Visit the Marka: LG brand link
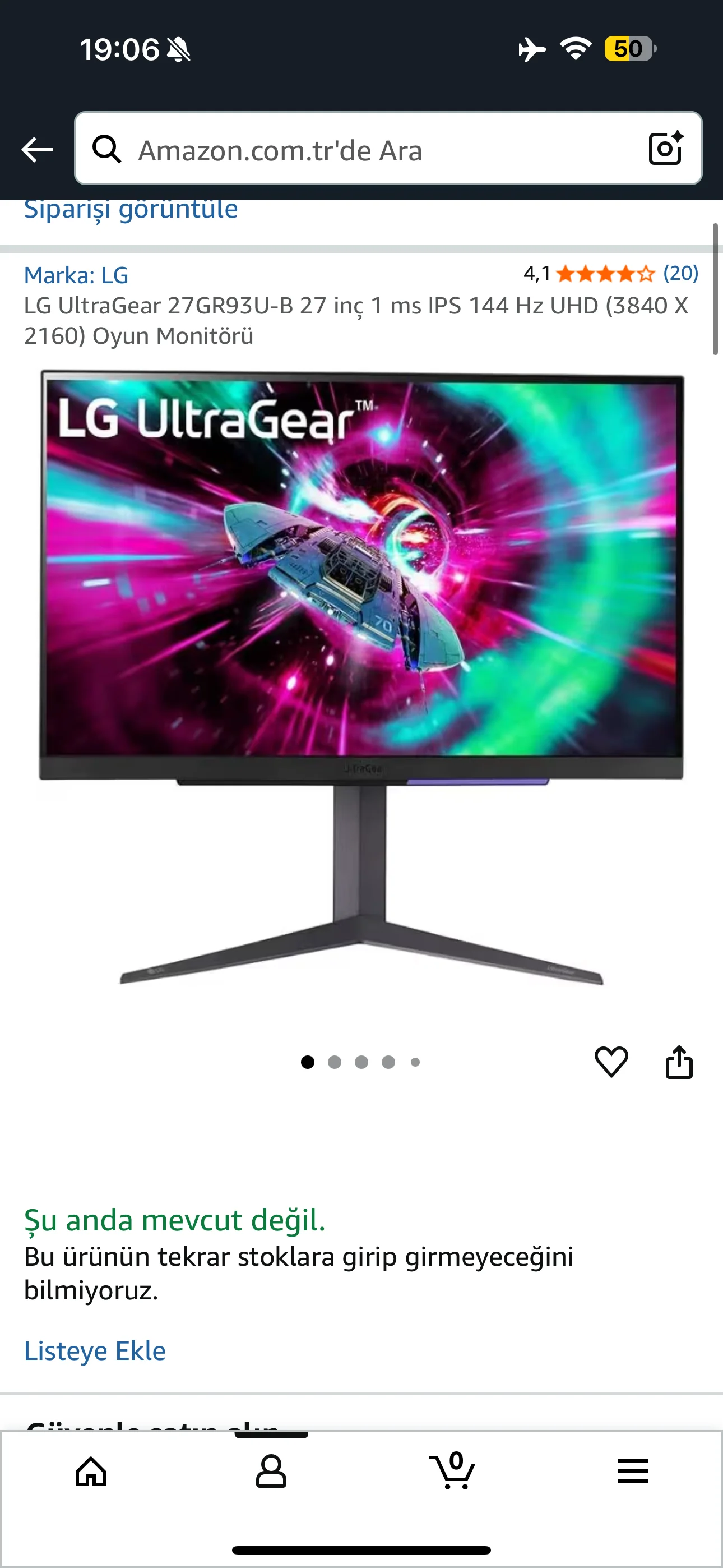Image resolution: width=723 pixels, height=1568 pixels. [76, 275]
